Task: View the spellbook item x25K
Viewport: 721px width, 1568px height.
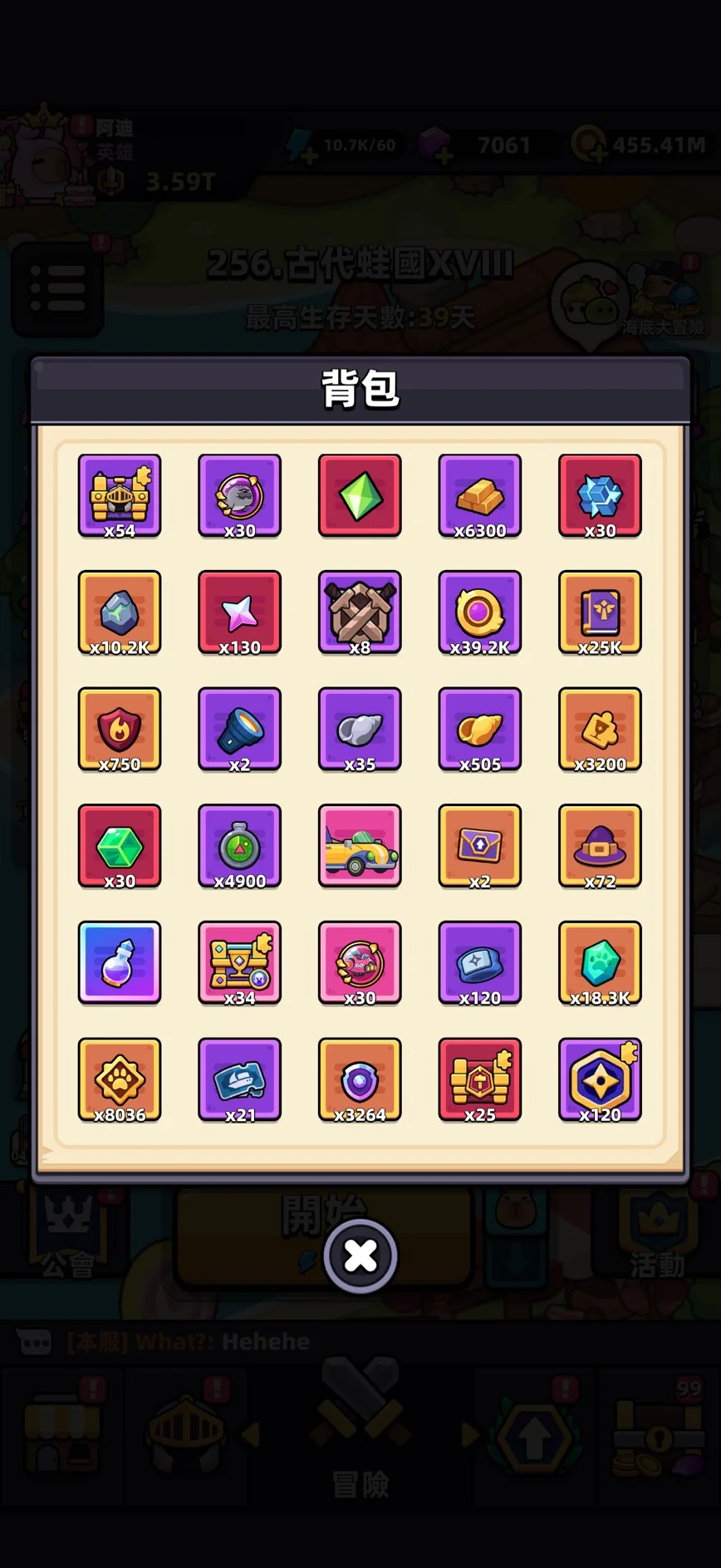Action: pyautogui.click(x=600, y=612)
